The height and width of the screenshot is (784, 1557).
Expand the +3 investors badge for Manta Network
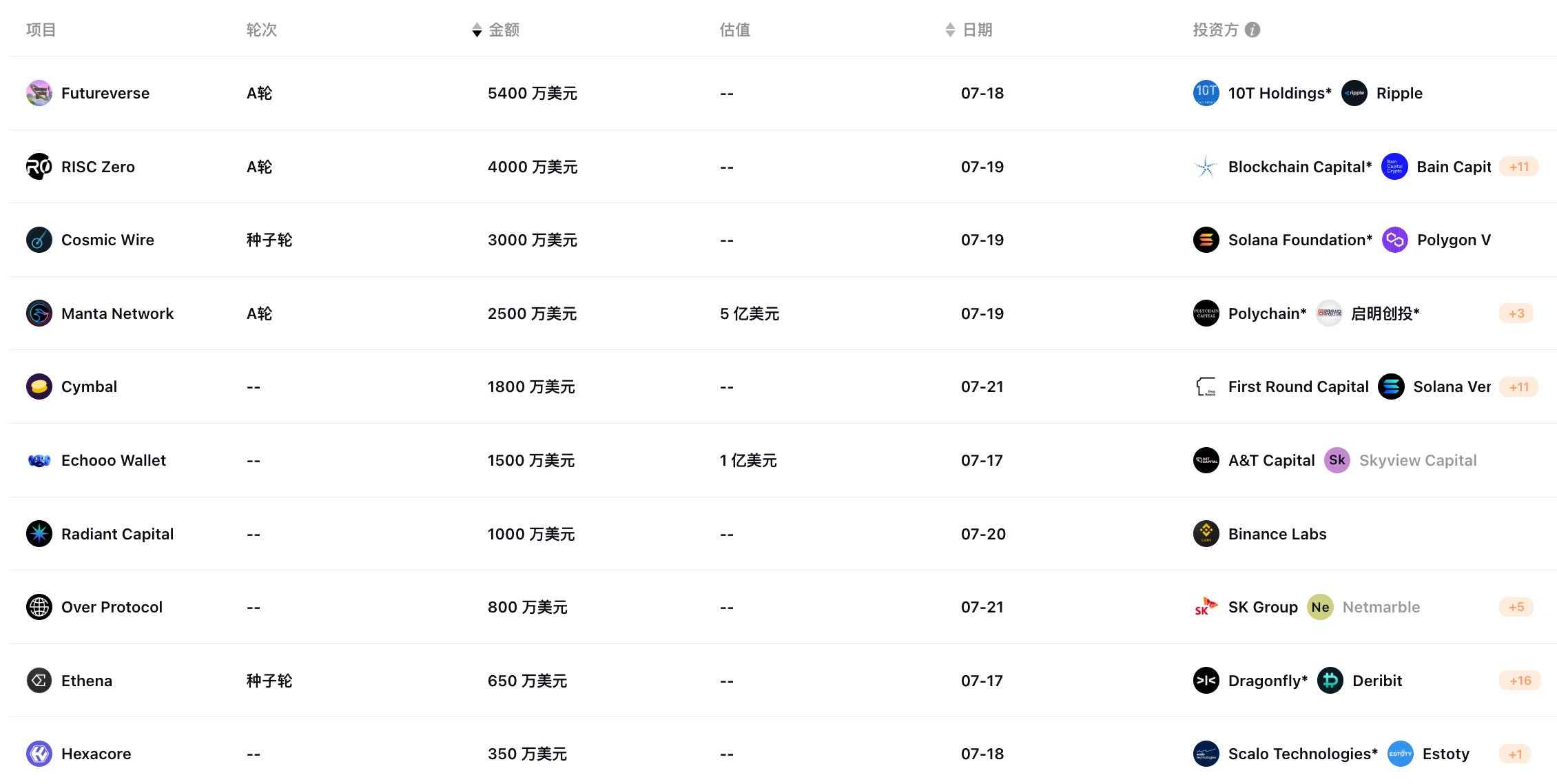pos(1516,313)
